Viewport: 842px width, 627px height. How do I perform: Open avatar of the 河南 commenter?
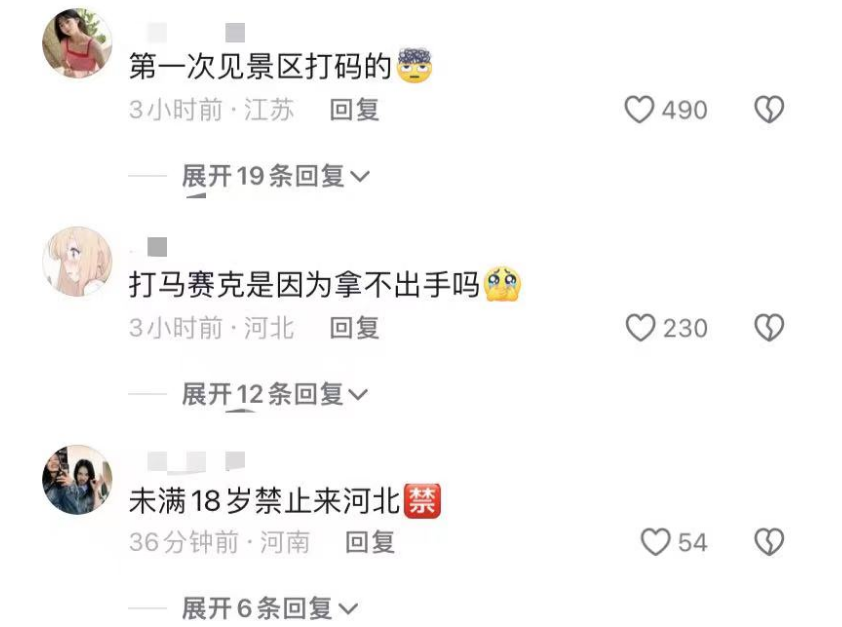(x=77, y=479)
